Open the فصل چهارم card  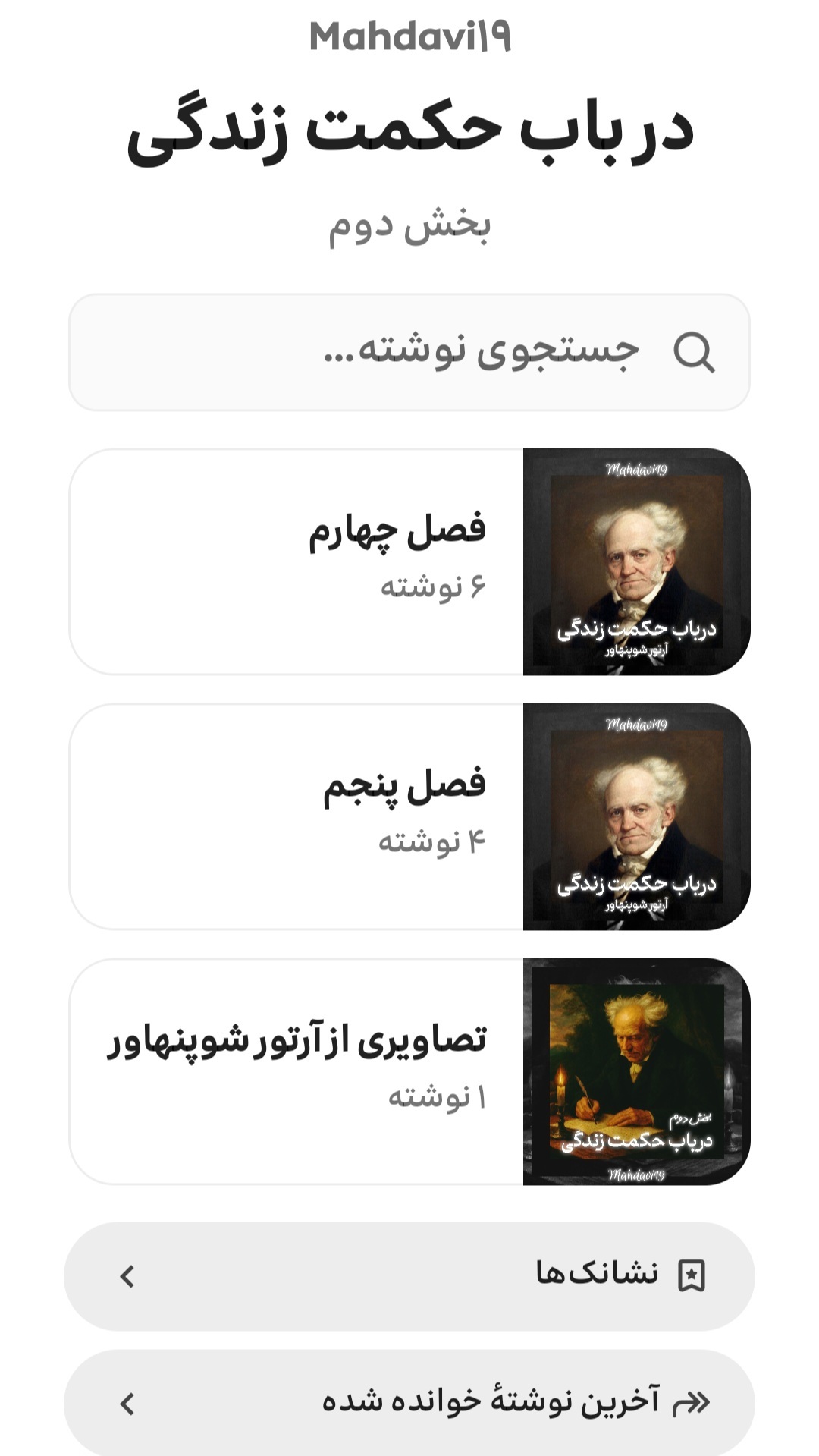tap(409, 561)
